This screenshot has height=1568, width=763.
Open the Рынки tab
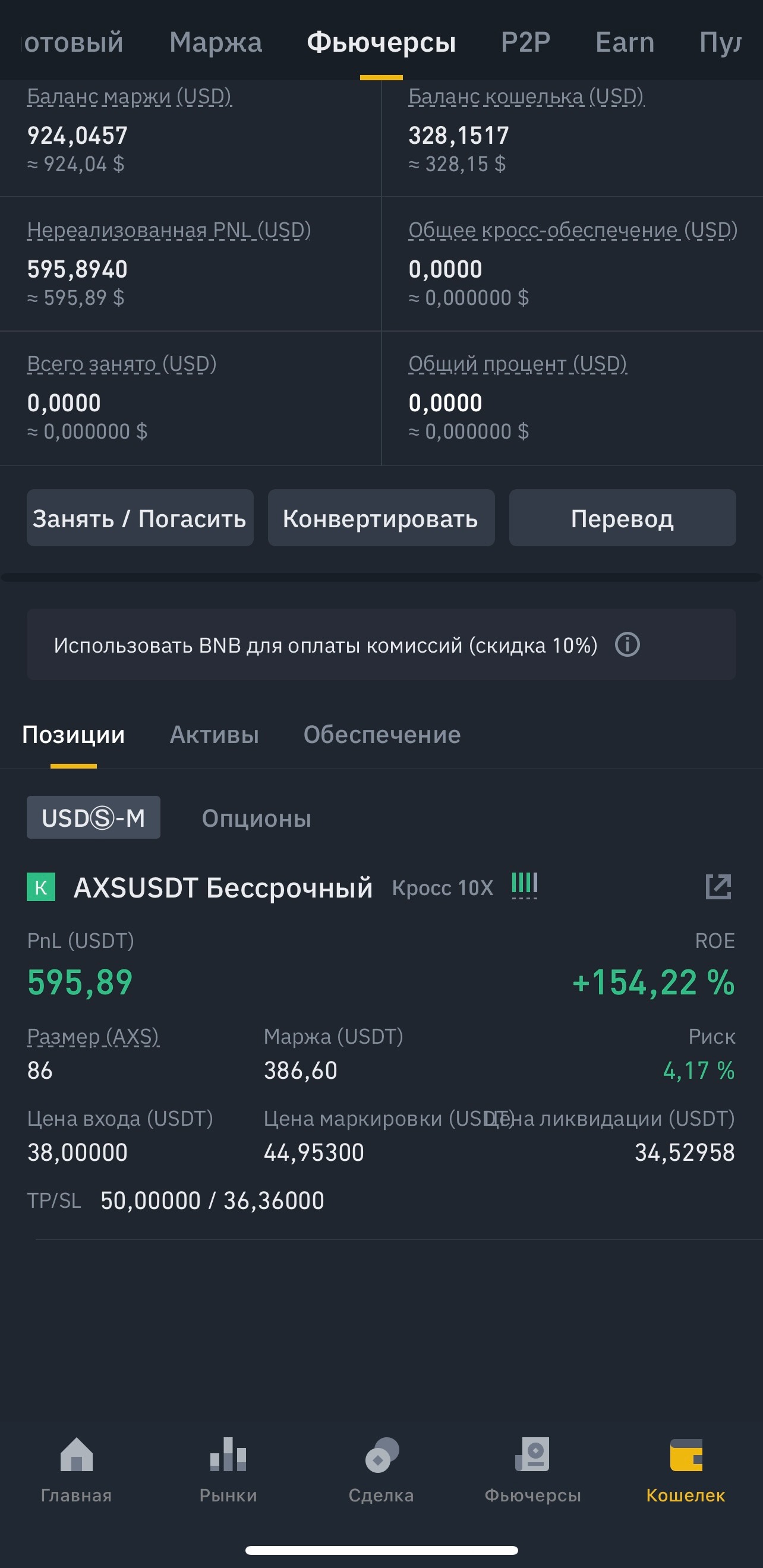tap(228, 1468)
